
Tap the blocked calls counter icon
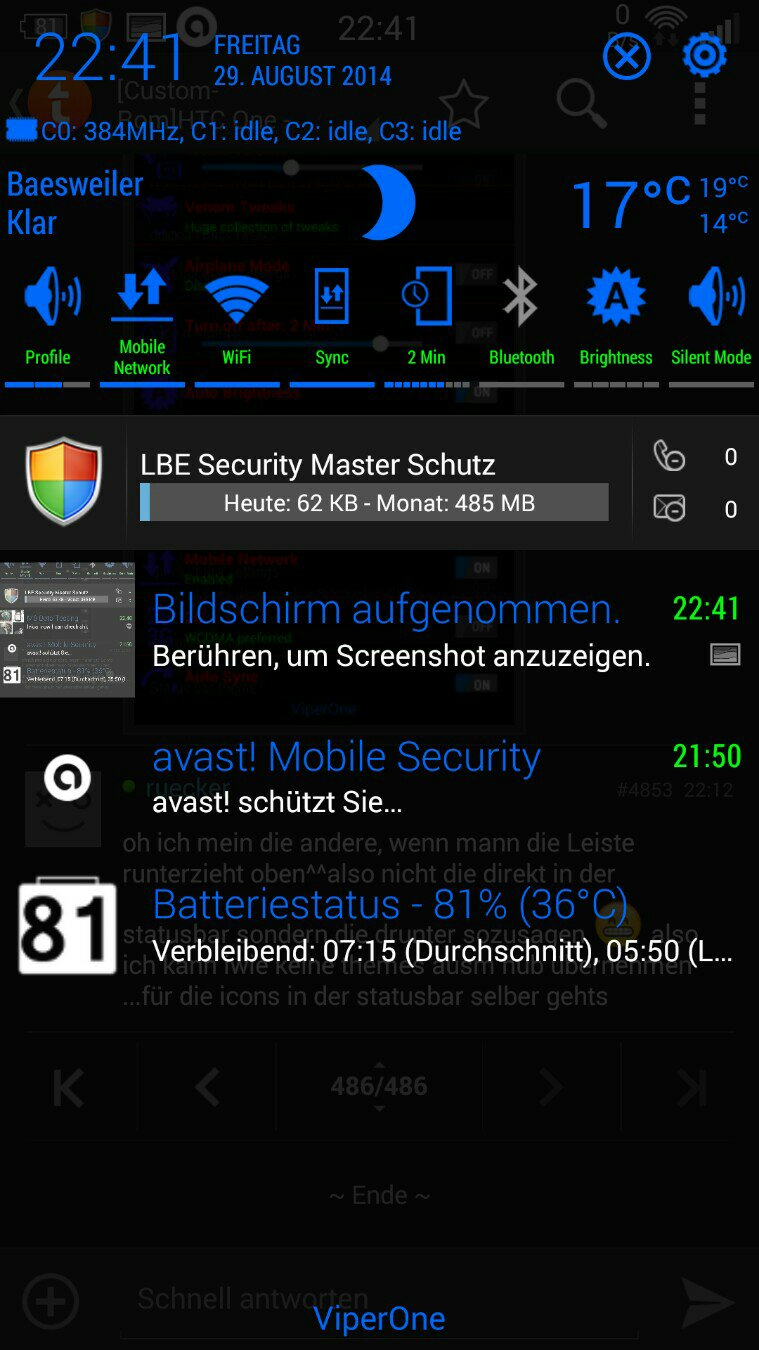click(669, 456)
